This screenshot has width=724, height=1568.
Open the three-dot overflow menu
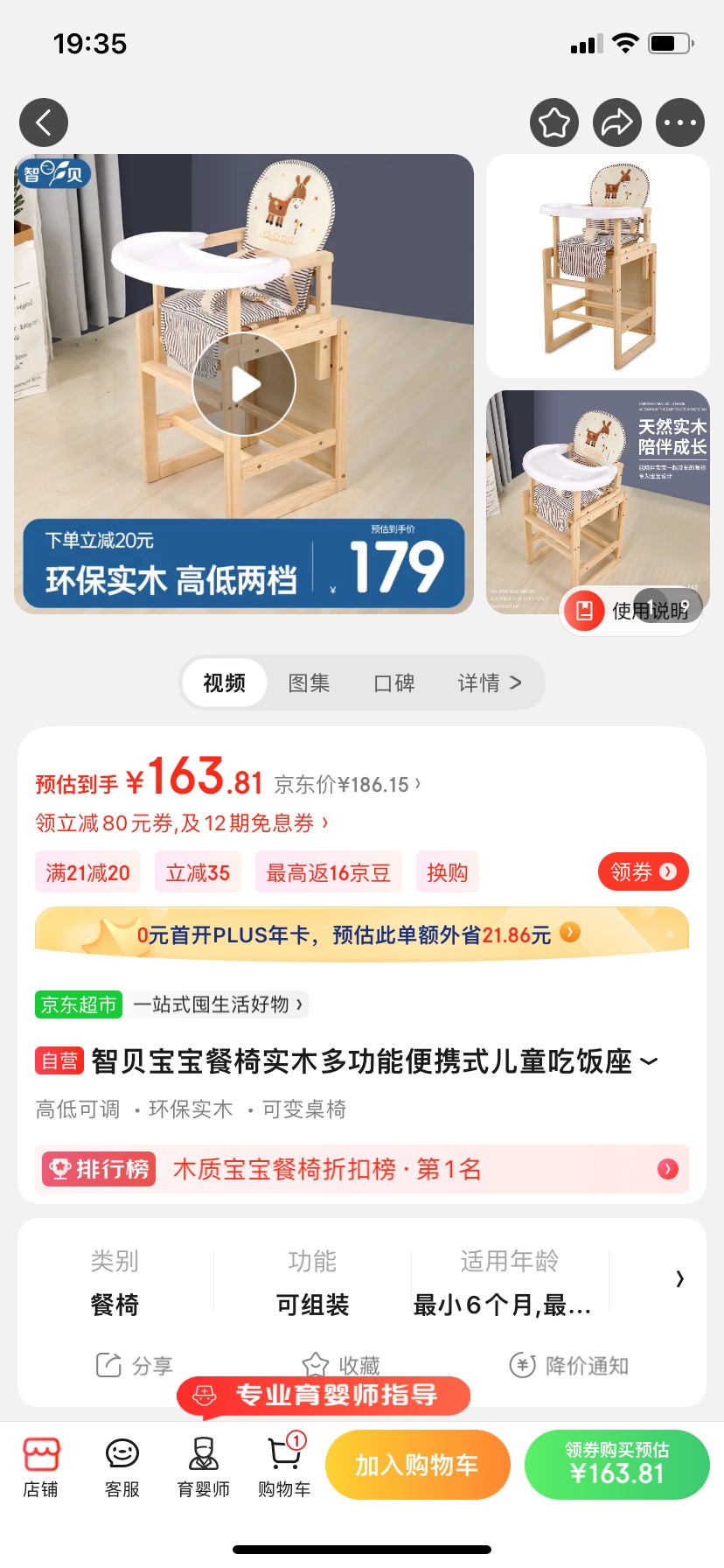click(680, 122)
